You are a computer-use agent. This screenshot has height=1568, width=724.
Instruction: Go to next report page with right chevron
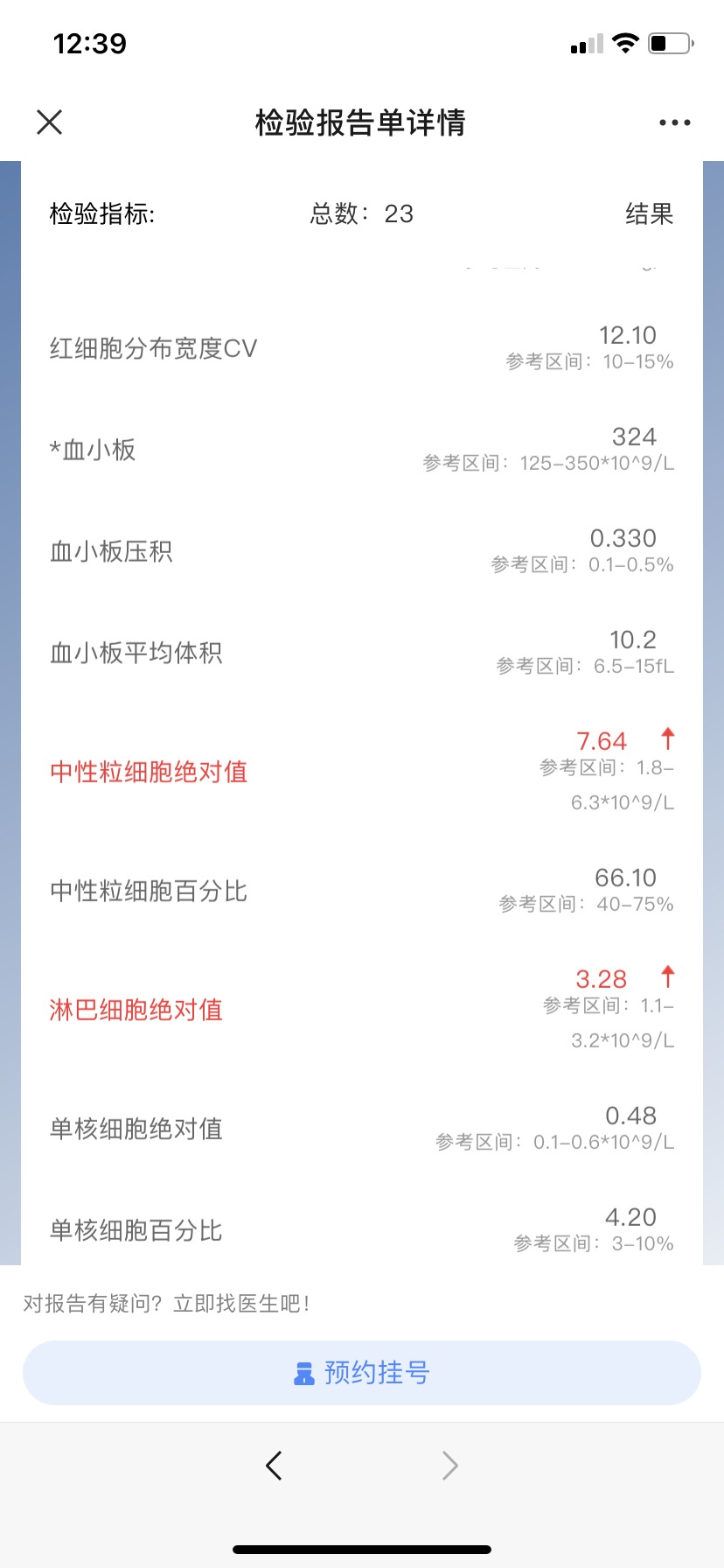click(449, 1465)
